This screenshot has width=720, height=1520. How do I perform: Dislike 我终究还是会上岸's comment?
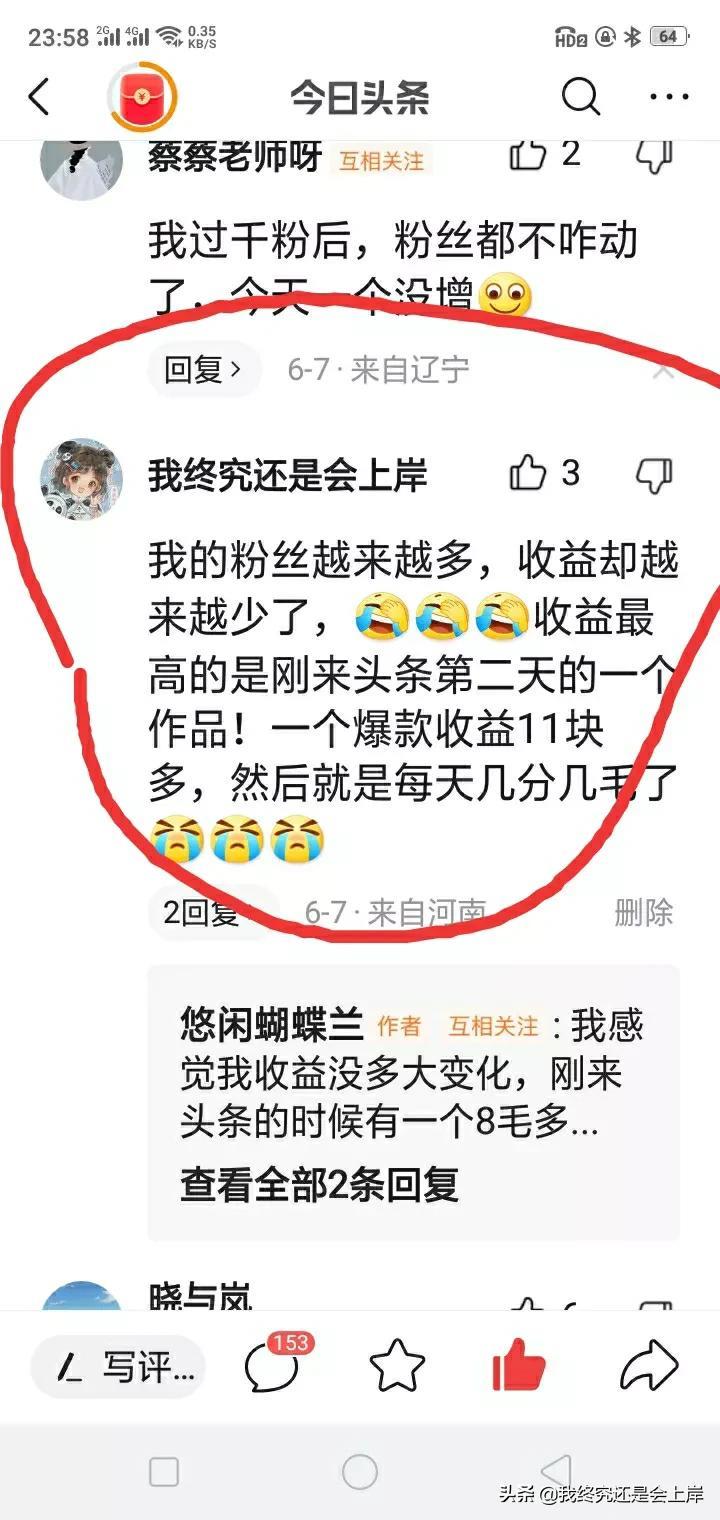click(655, 474)
